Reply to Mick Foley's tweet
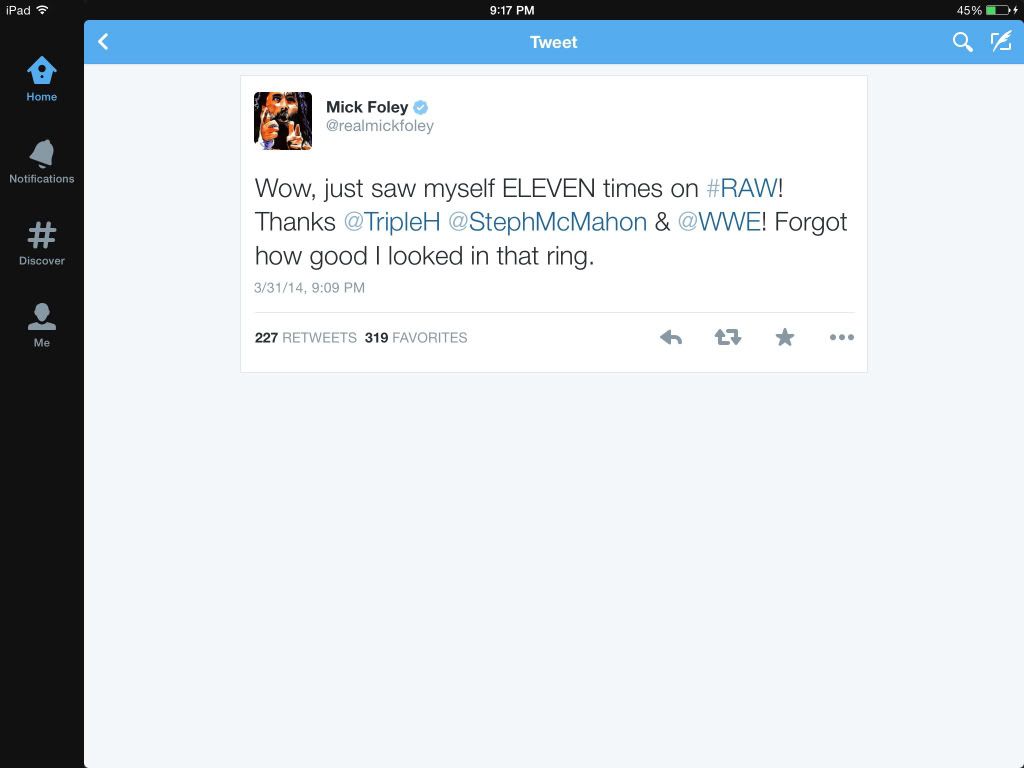The height and width of the screenshot is (768, 1024). pyautogui.click(x=671, y=338)
